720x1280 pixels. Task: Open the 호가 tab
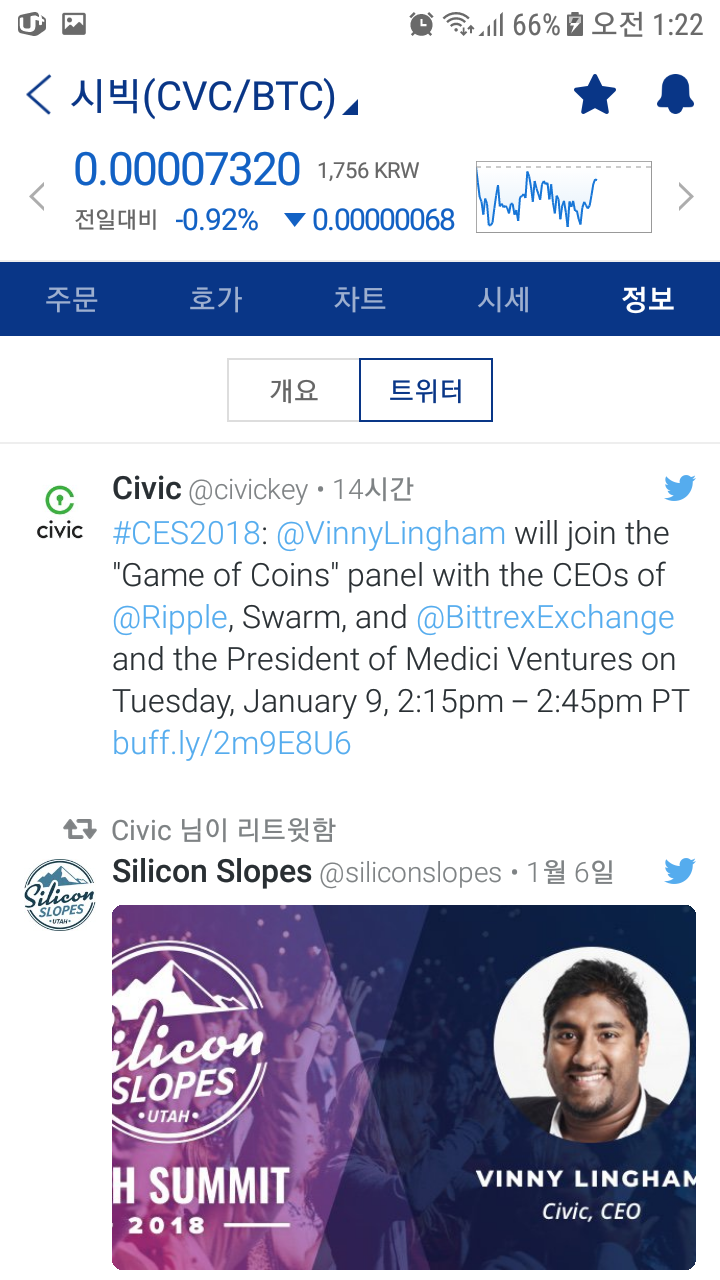tap(215, 299)
